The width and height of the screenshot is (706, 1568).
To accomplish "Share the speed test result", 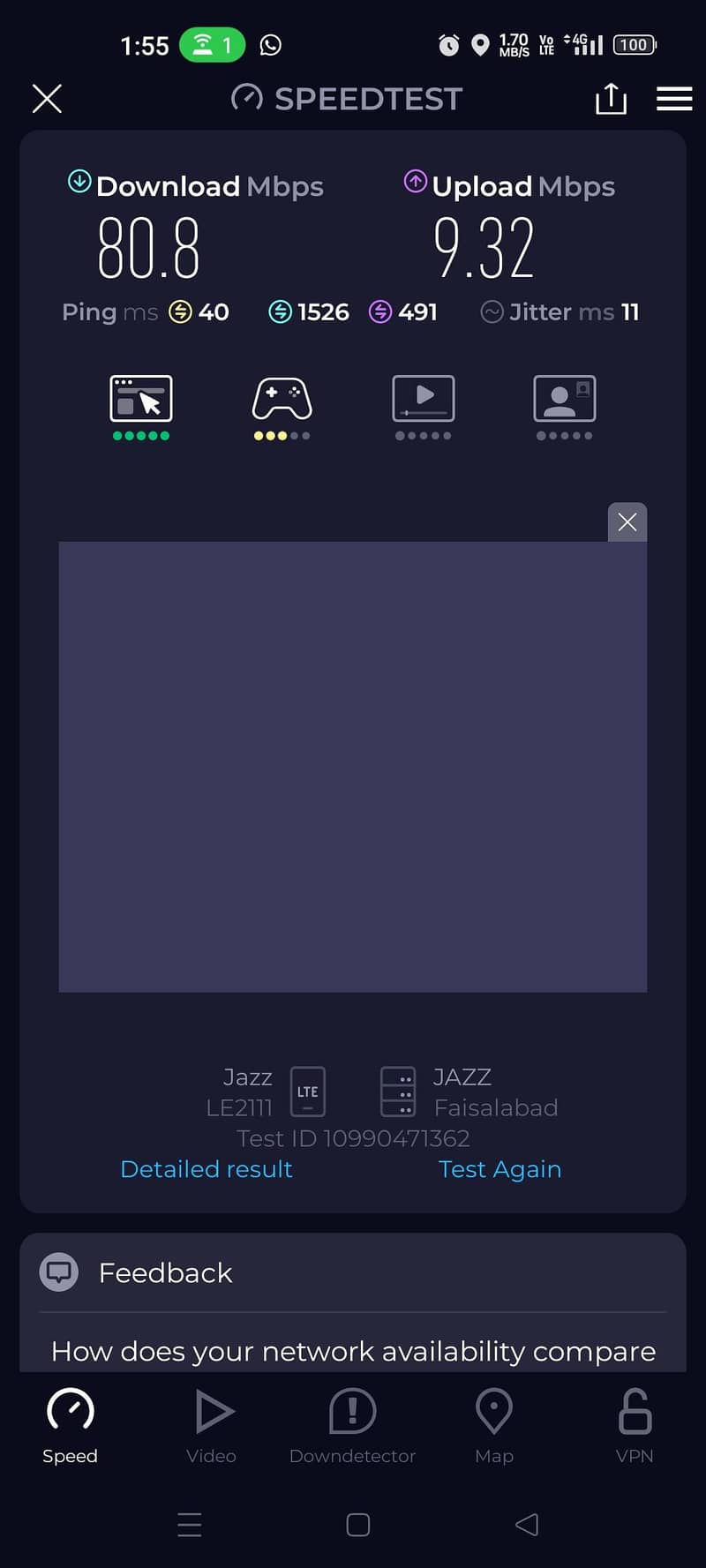I will click(x=611, y=99).
